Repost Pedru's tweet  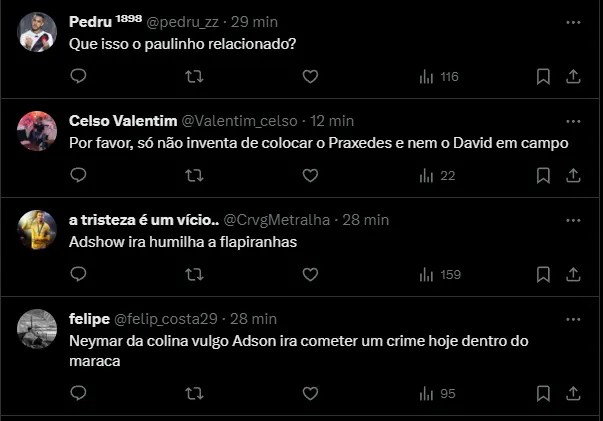(x=196, y=76)
